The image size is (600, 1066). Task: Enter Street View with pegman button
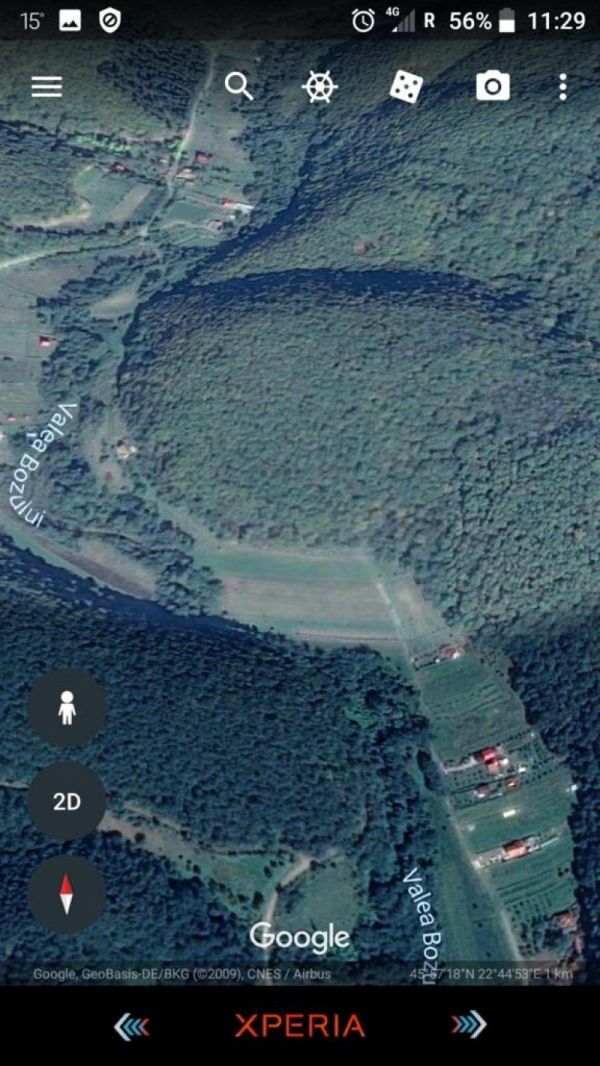pyautogui.click(x=67, y=708)
